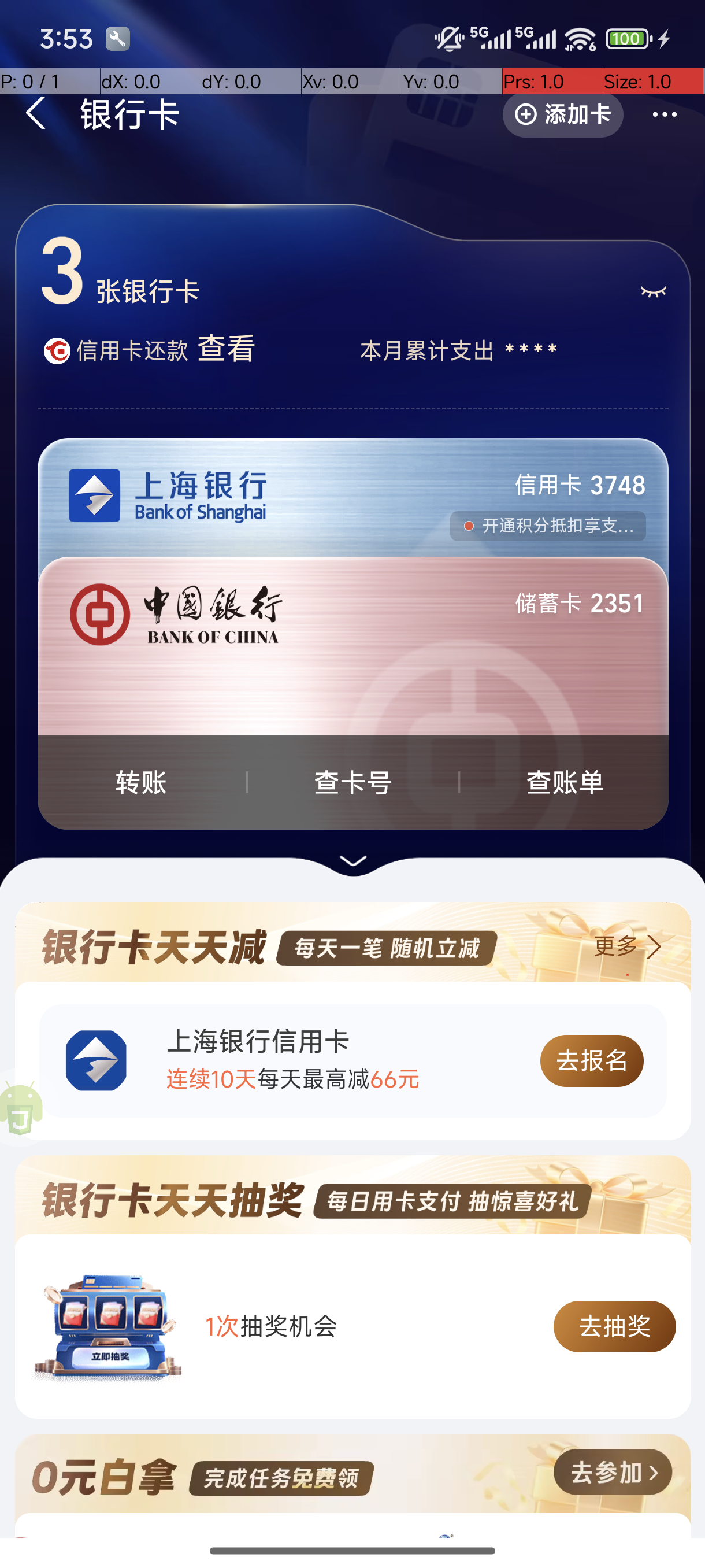Tap the 添加卡 button

[562, 114]
